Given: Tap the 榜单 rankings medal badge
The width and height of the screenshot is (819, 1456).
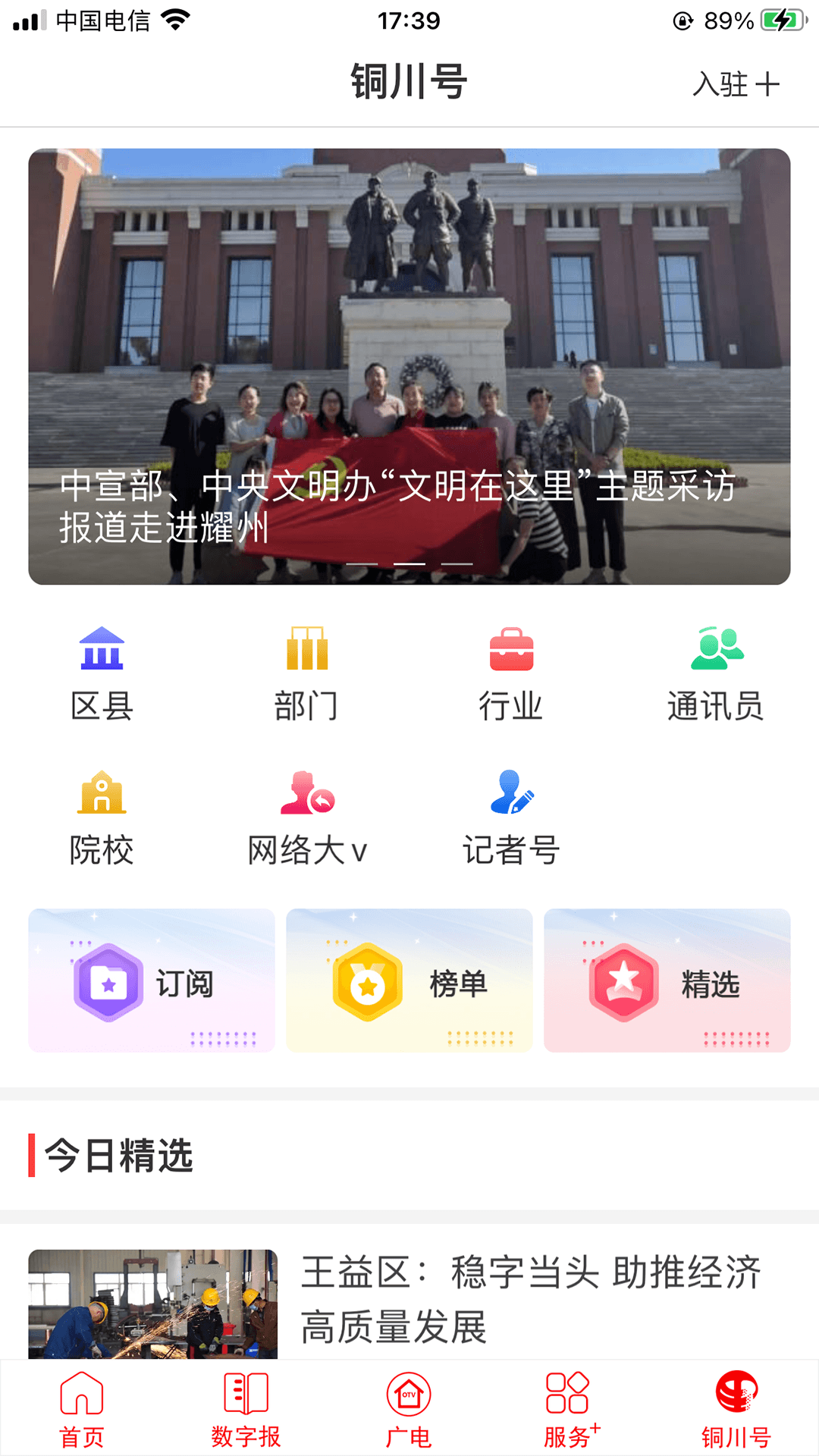Looking at the screenshot, I should (x=369, y=980).
